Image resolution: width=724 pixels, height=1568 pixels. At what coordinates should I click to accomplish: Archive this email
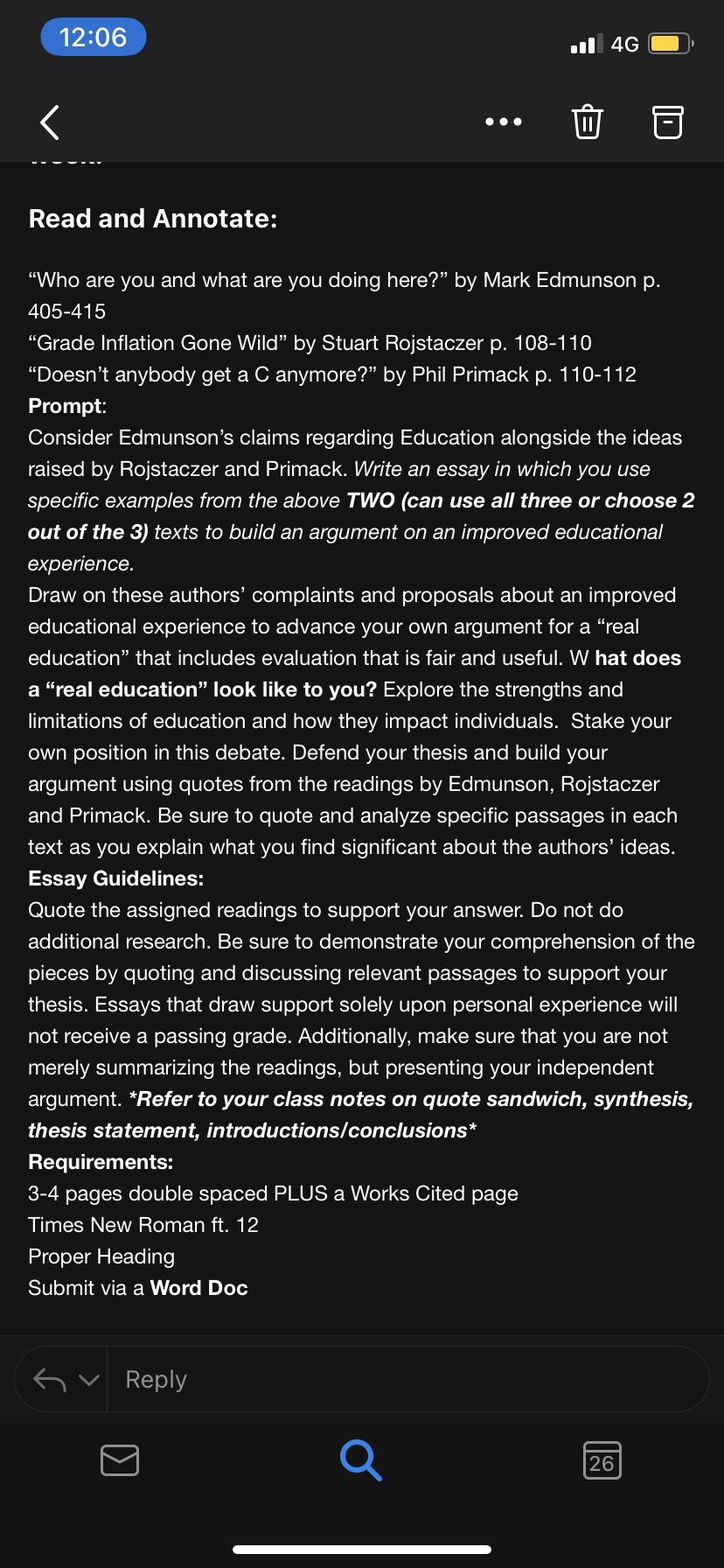[668, 122]
